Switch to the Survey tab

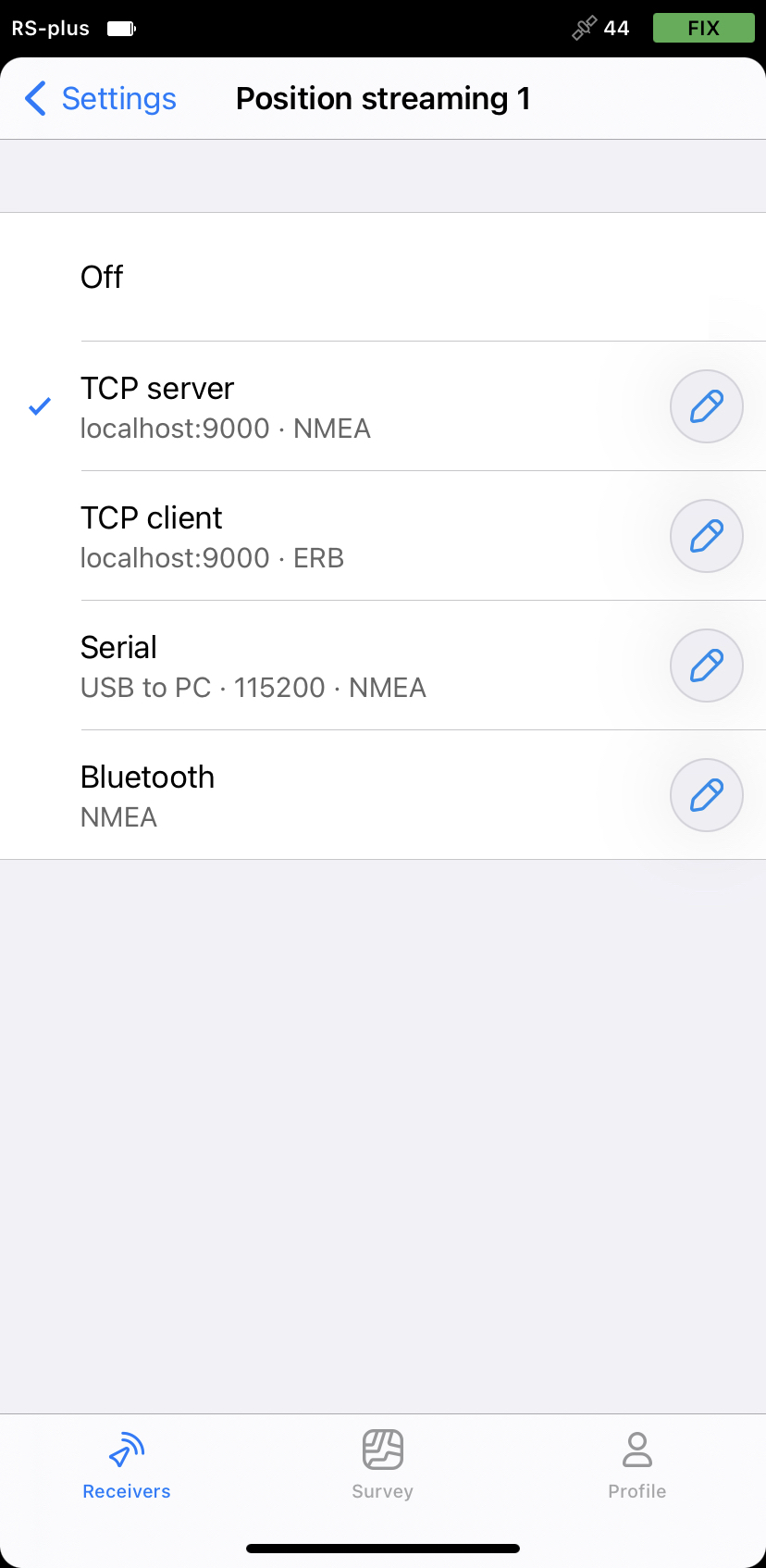click(x=382, y=1465)
